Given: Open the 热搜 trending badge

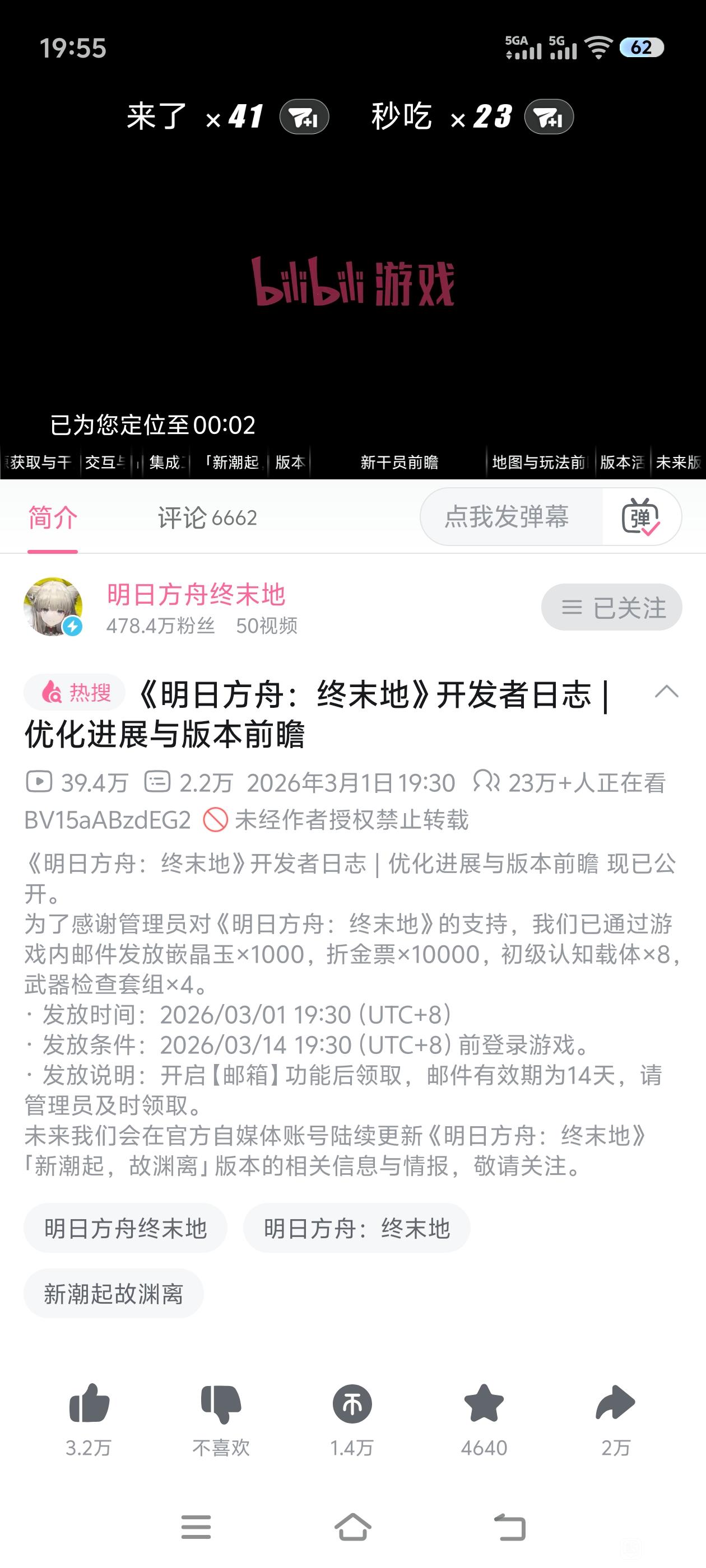Looking at the screenshot, I should pos(76,693).
